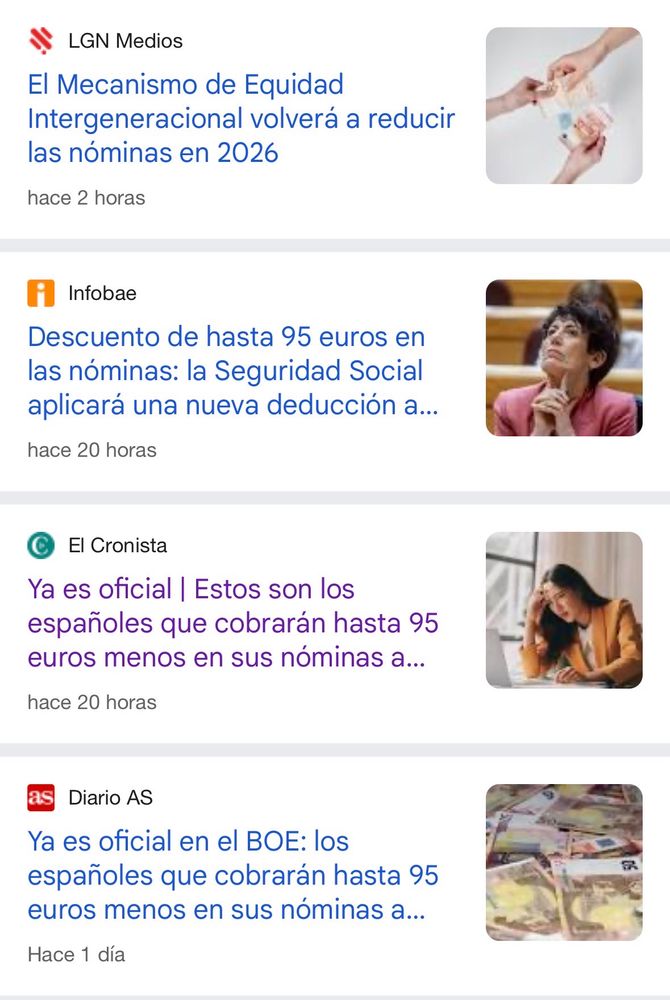Viewport: 670px width, 1000px height.
Task: Open Diario AS article about the BOE
Action: 233,876
